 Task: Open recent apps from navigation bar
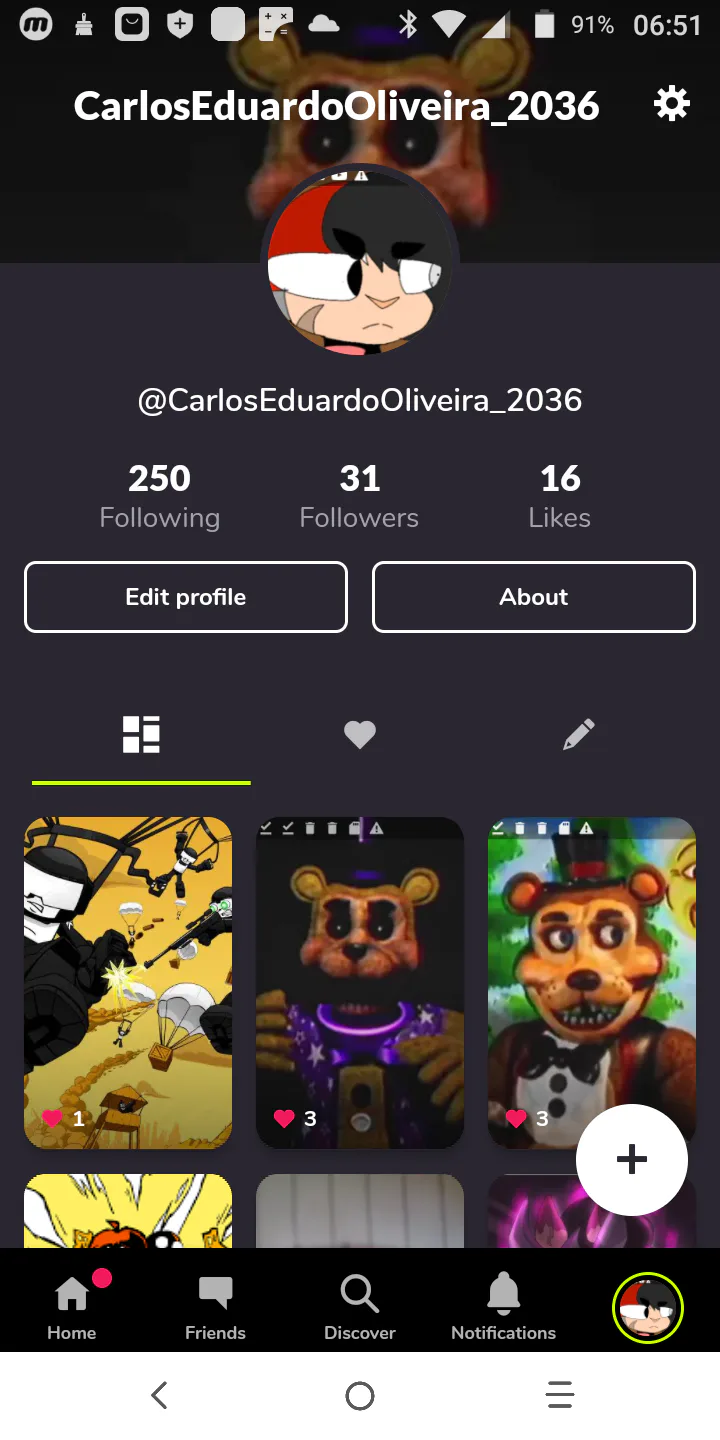tap(560, 1395)
